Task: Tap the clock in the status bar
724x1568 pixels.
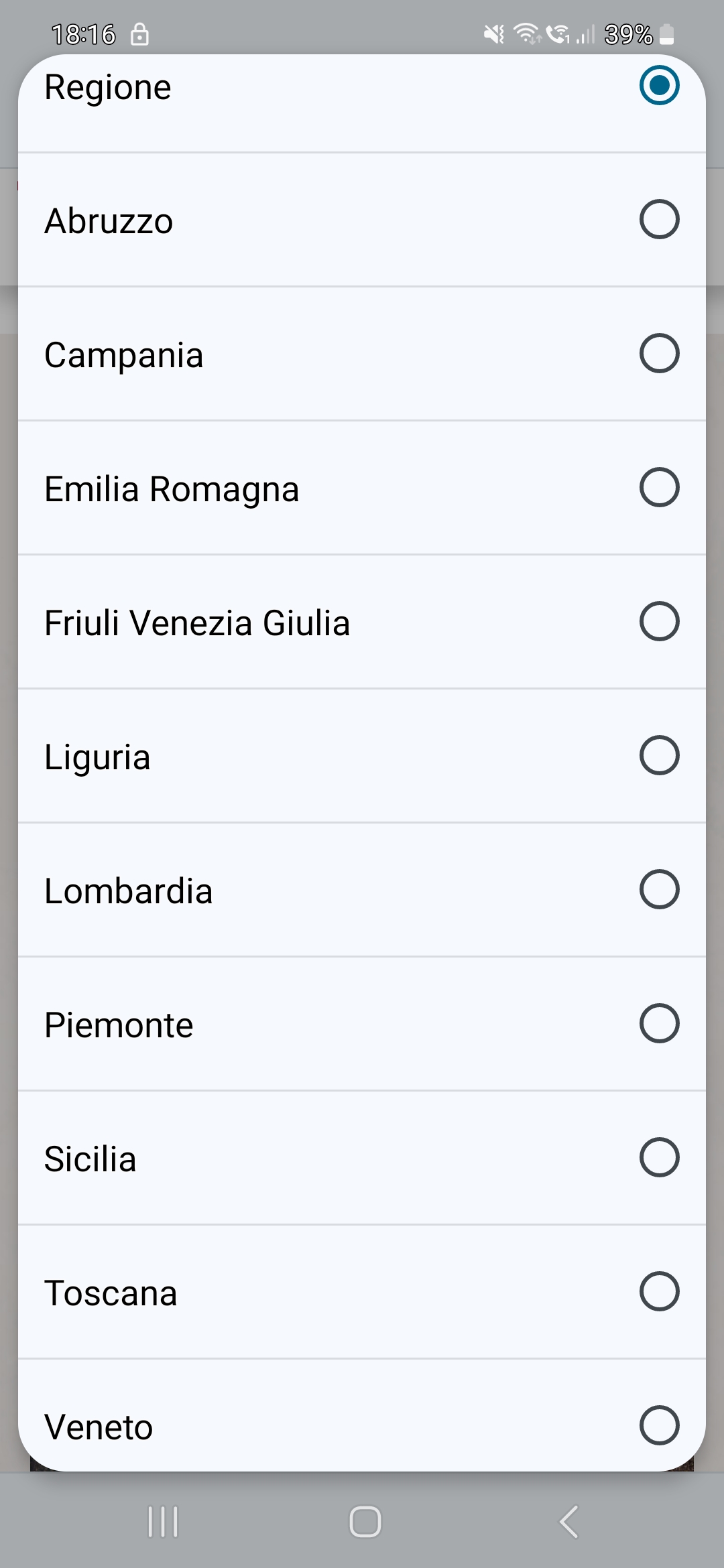Action: [x=84, y=35]
